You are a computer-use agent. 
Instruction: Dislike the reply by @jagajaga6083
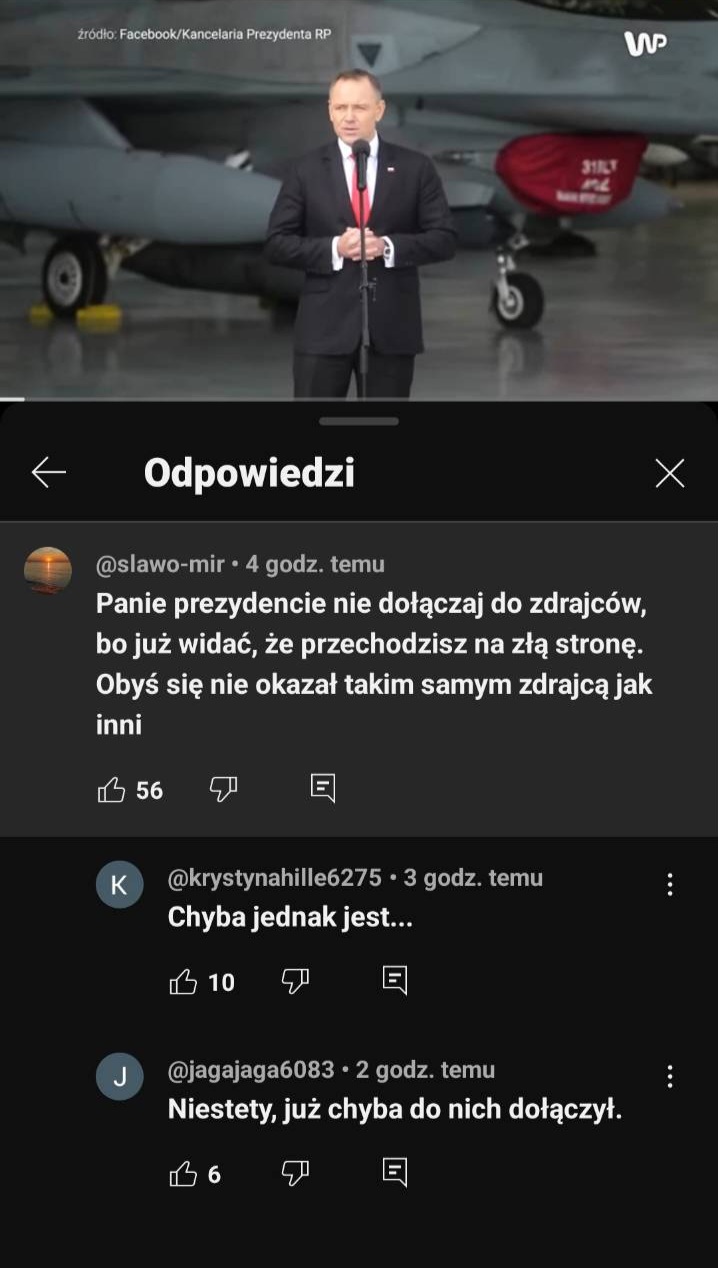(x=295, y=1173)
